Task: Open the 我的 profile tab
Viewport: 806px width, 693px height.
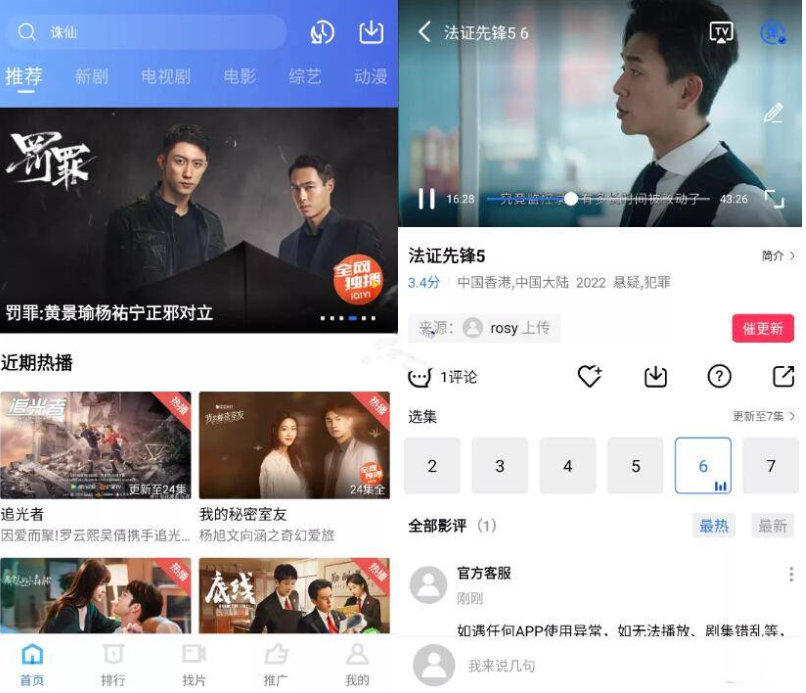Action: [x=356, y=663]
